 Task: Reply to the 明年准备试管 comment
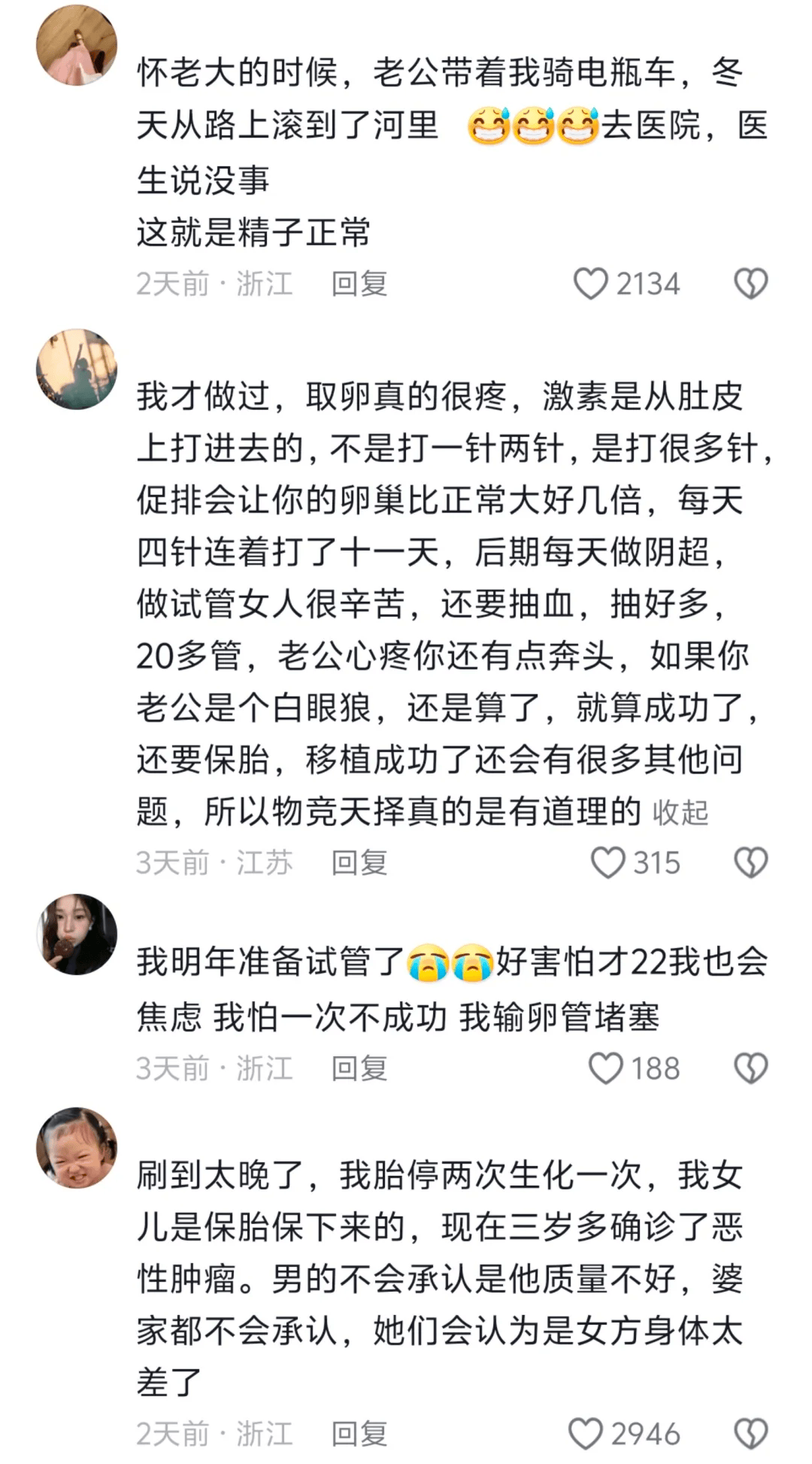click(x=359, y=1068)
